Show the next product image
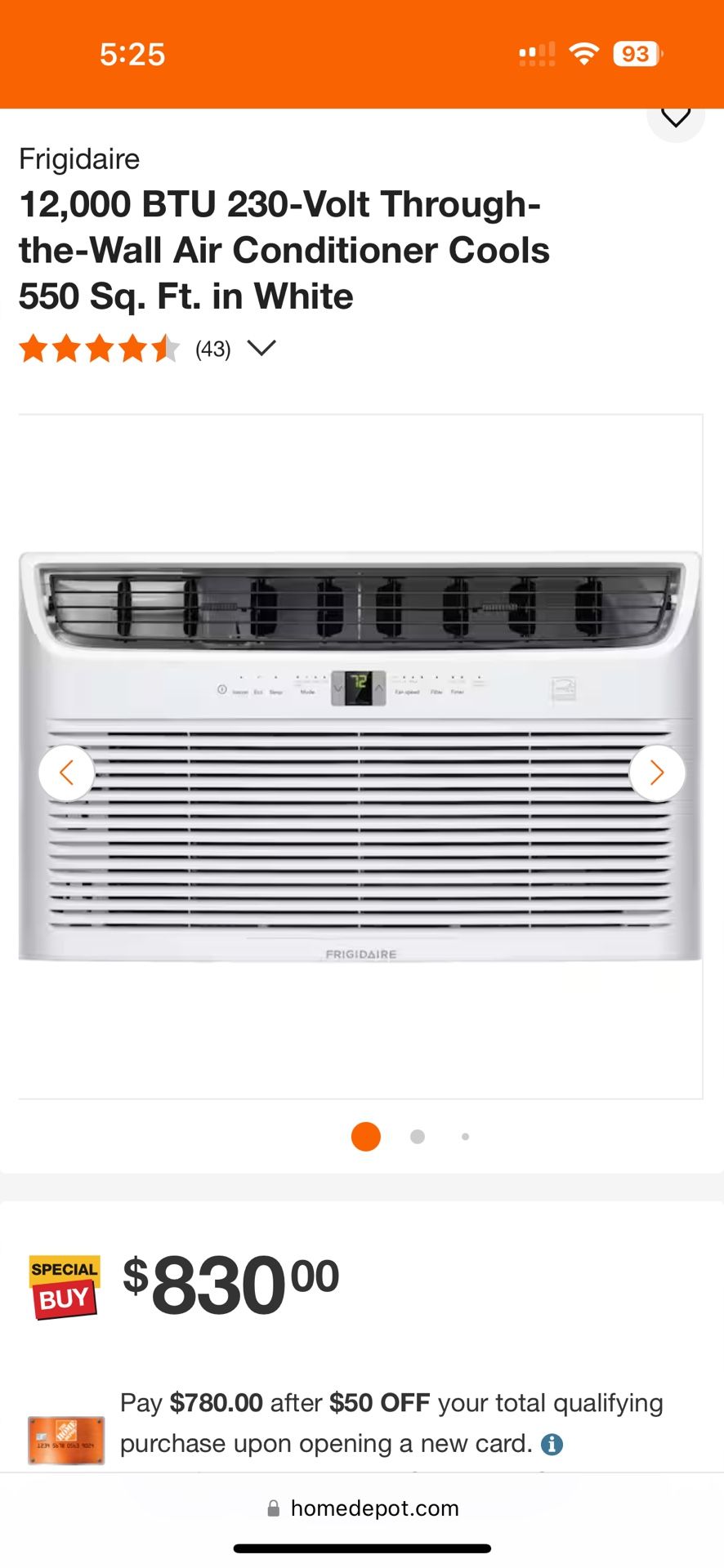 657,773
